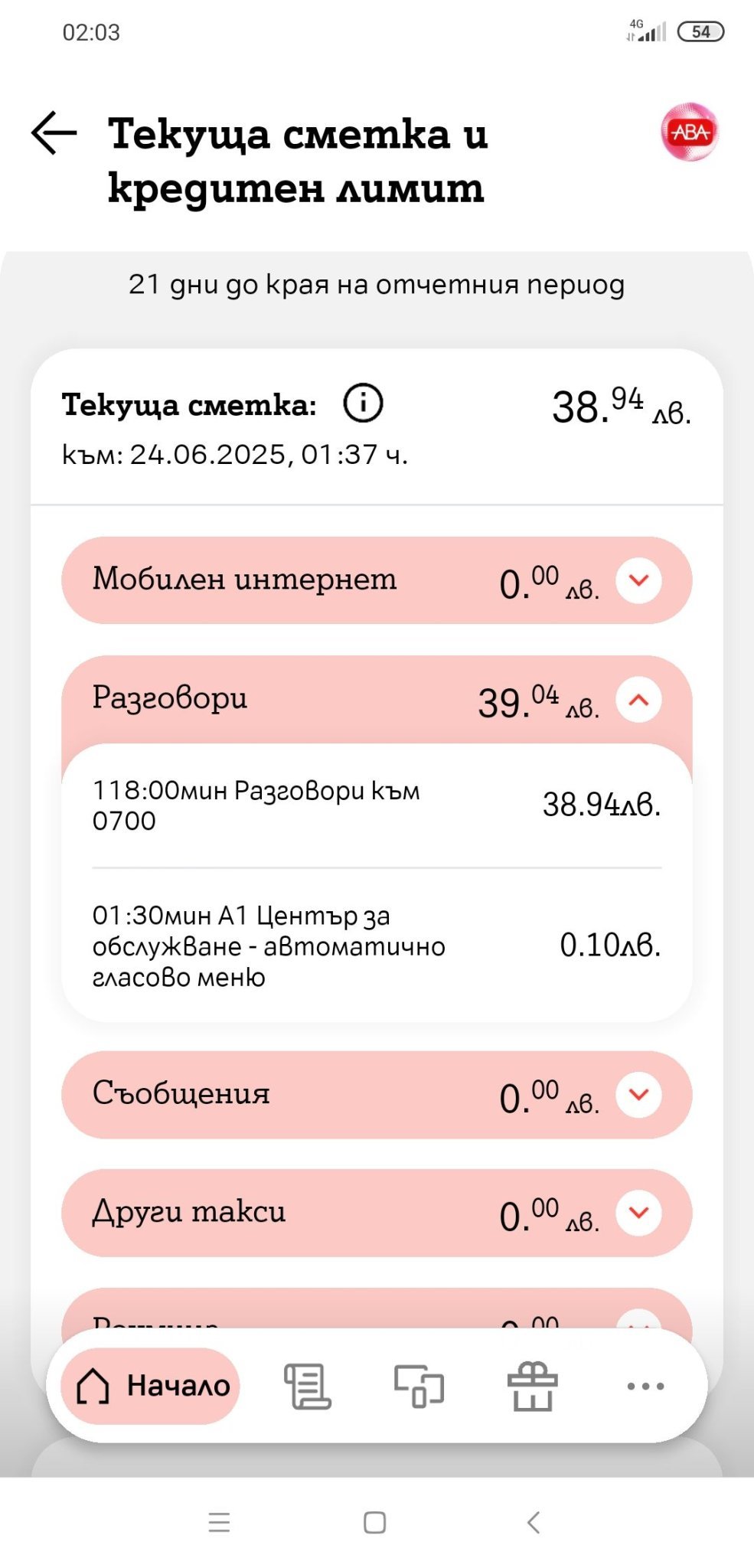The image size is (754, 1568).
Task: Tap the system home button
Action: (374, 1522)
